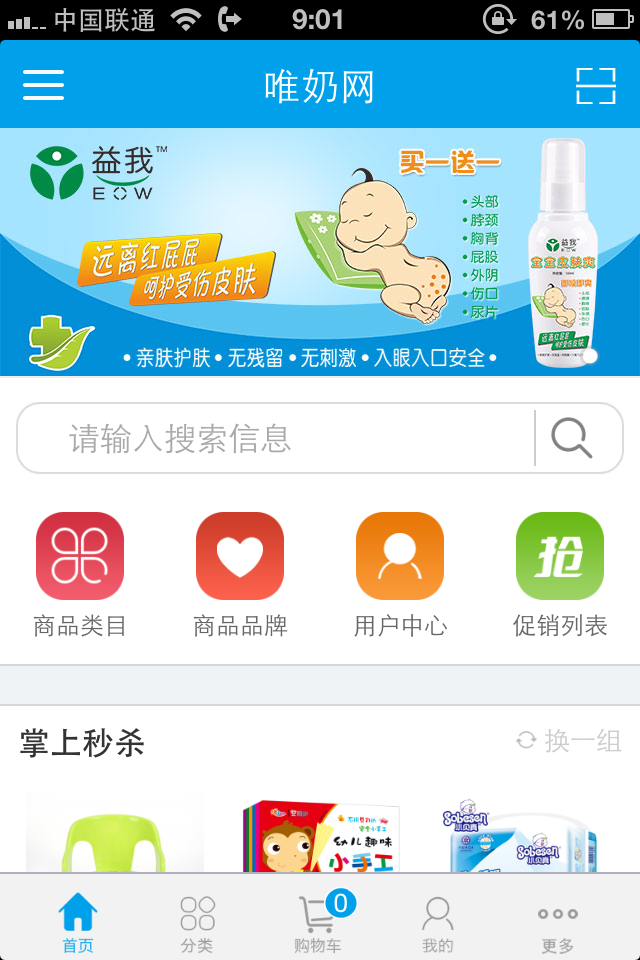Open the hamburger drawer menu
The width and height of the screenshot is (640, 960).
44,85
